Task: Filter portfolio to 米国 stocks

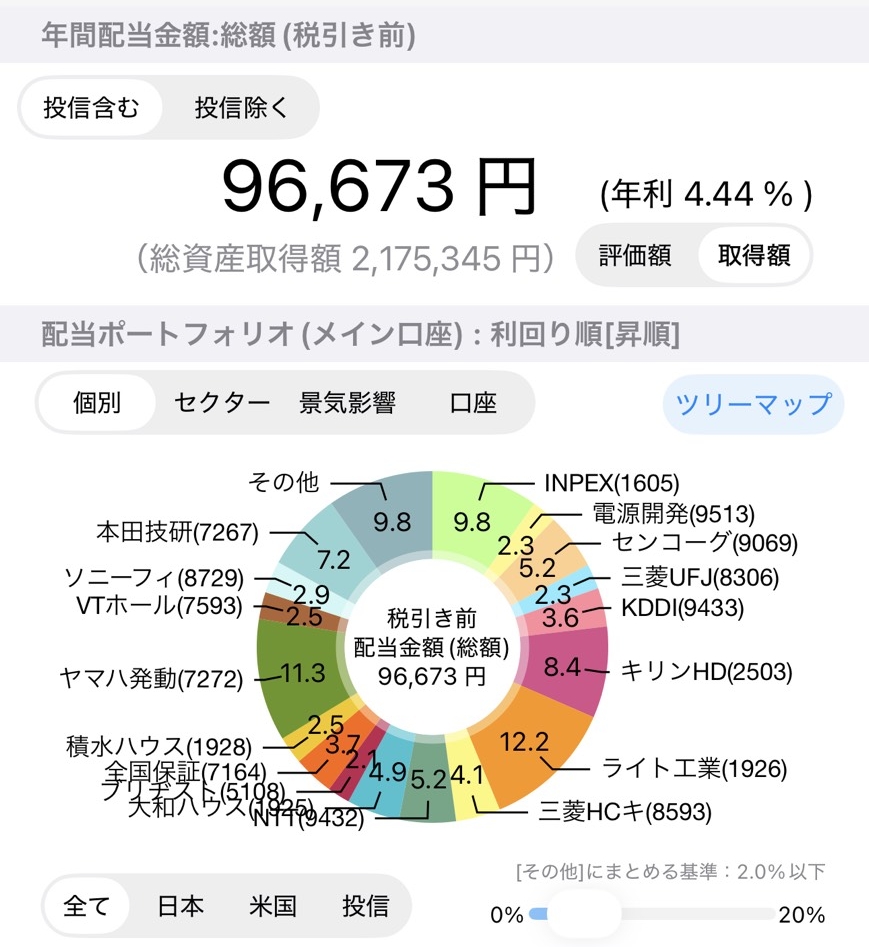Action: point(275,905)
